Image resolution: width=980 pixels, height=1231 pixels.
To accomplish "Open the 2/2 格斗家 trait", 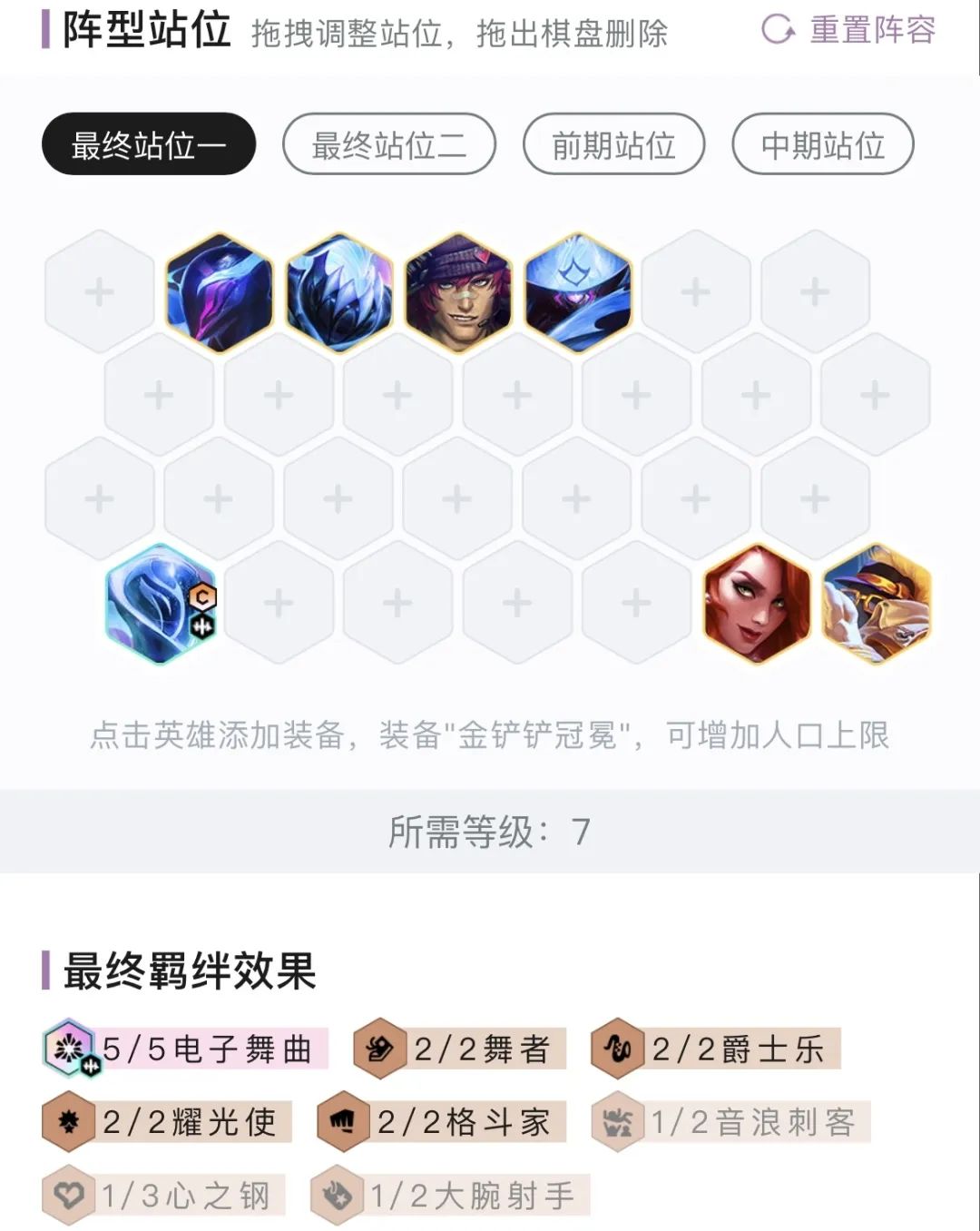I will point(443,1123).
